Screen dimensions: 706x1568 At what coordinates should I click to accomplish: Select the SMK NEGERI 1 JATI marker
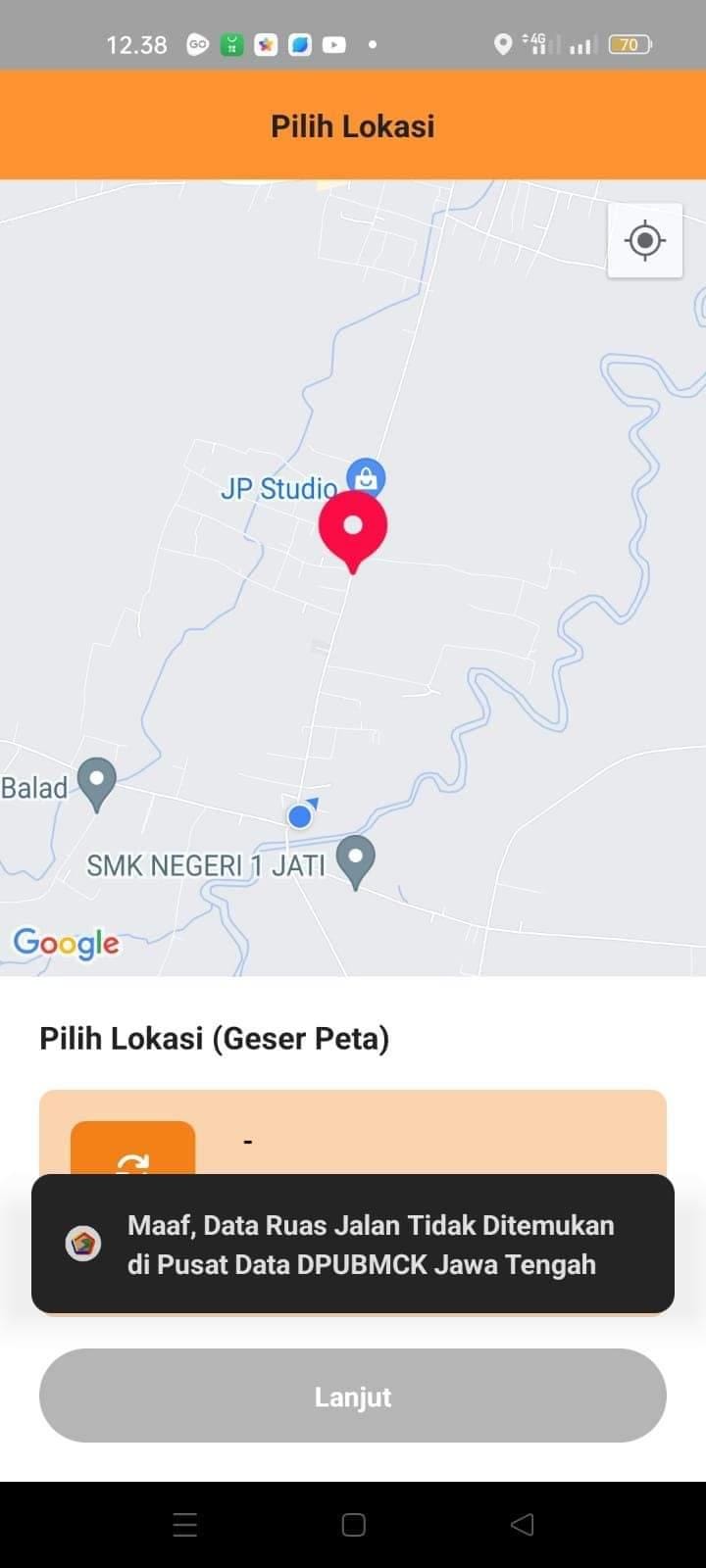click(355, 858)
